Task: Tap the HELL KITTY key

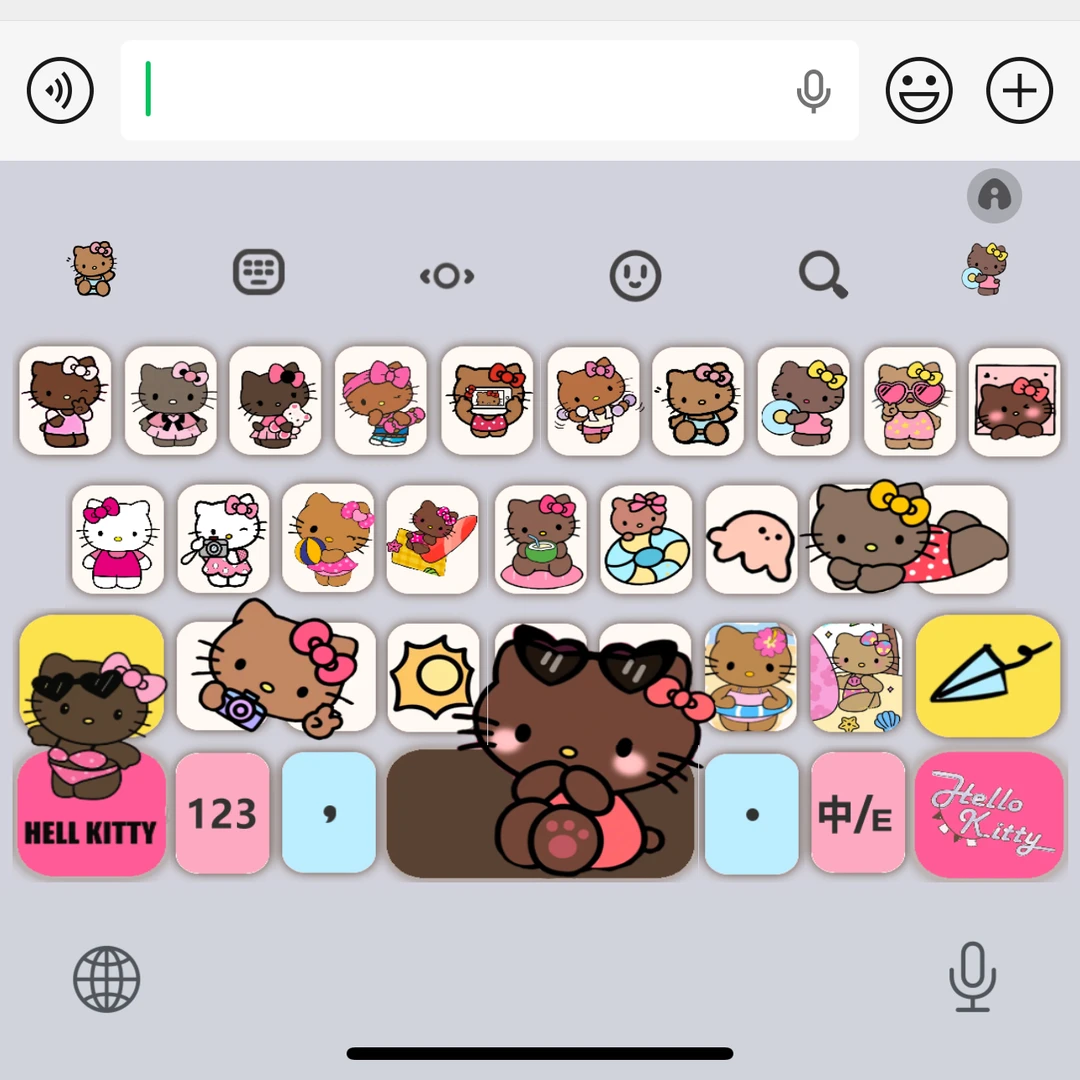Action: pos(92,814)
